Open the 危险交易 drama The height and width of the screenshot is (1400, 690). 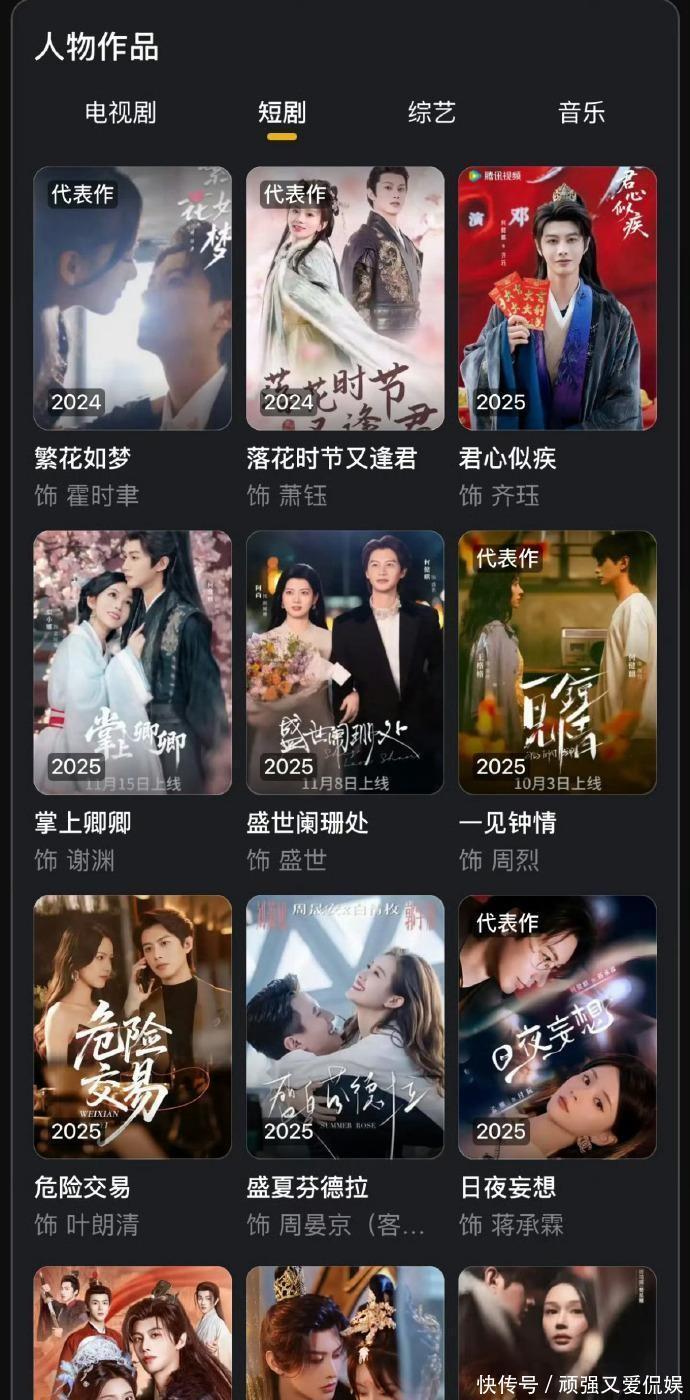(x=132, y=1027)
